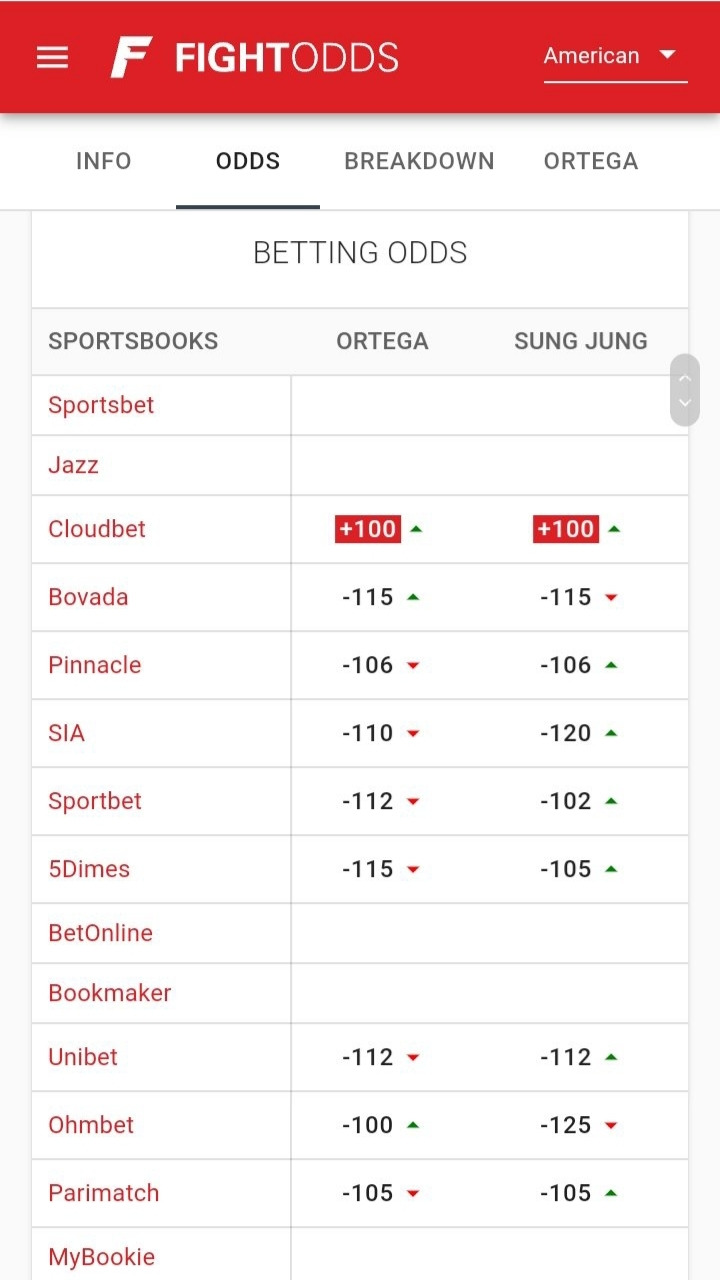Viewport: 720px width, 1280px height.
Task: Select the ODDS tab
Action: pyautogui.click(x=248, y=161)
